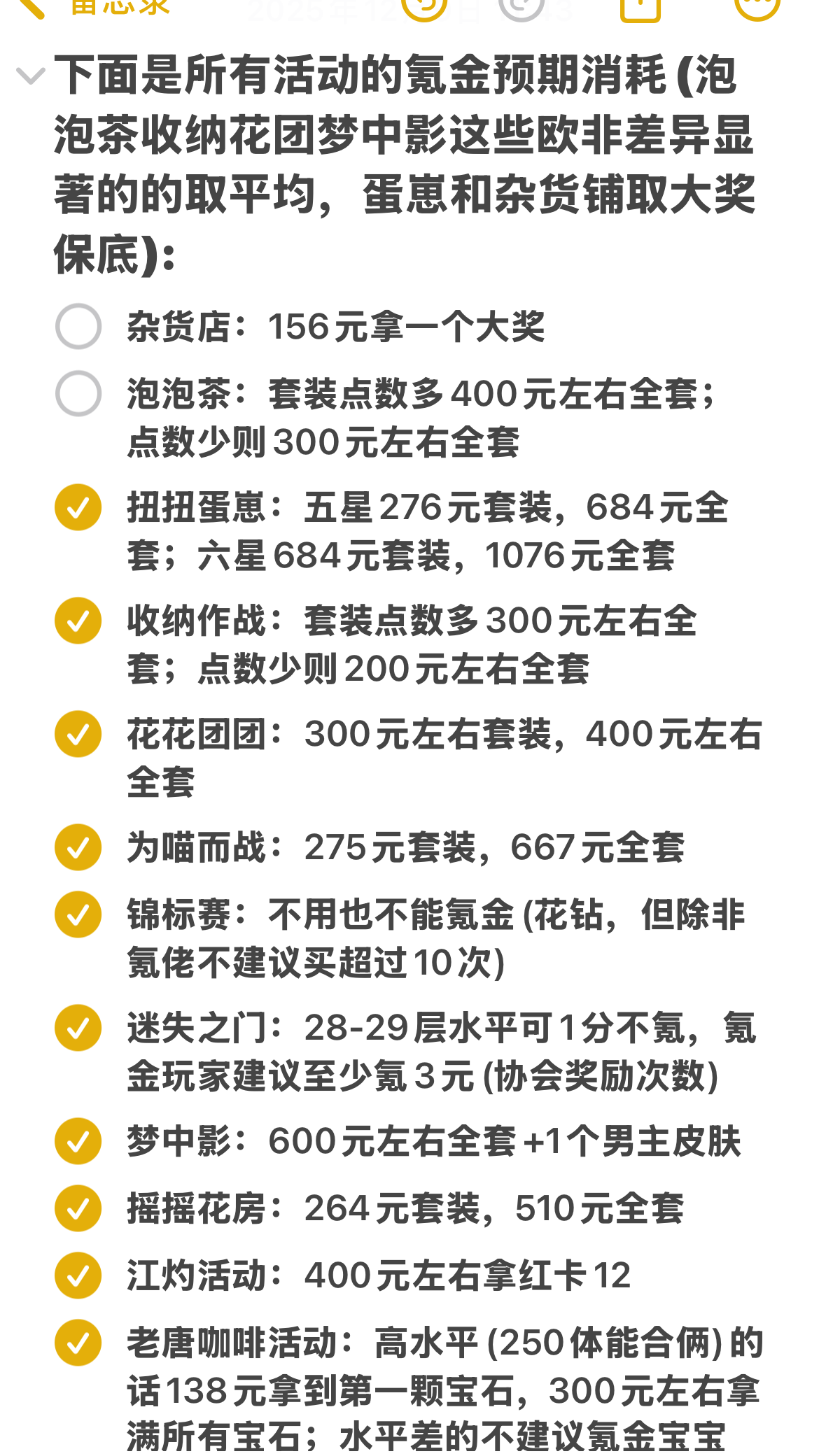Toggle the 锦标赛 checkbox
The height and width of the screenshot is (1456, 819).
coord(78,914)
